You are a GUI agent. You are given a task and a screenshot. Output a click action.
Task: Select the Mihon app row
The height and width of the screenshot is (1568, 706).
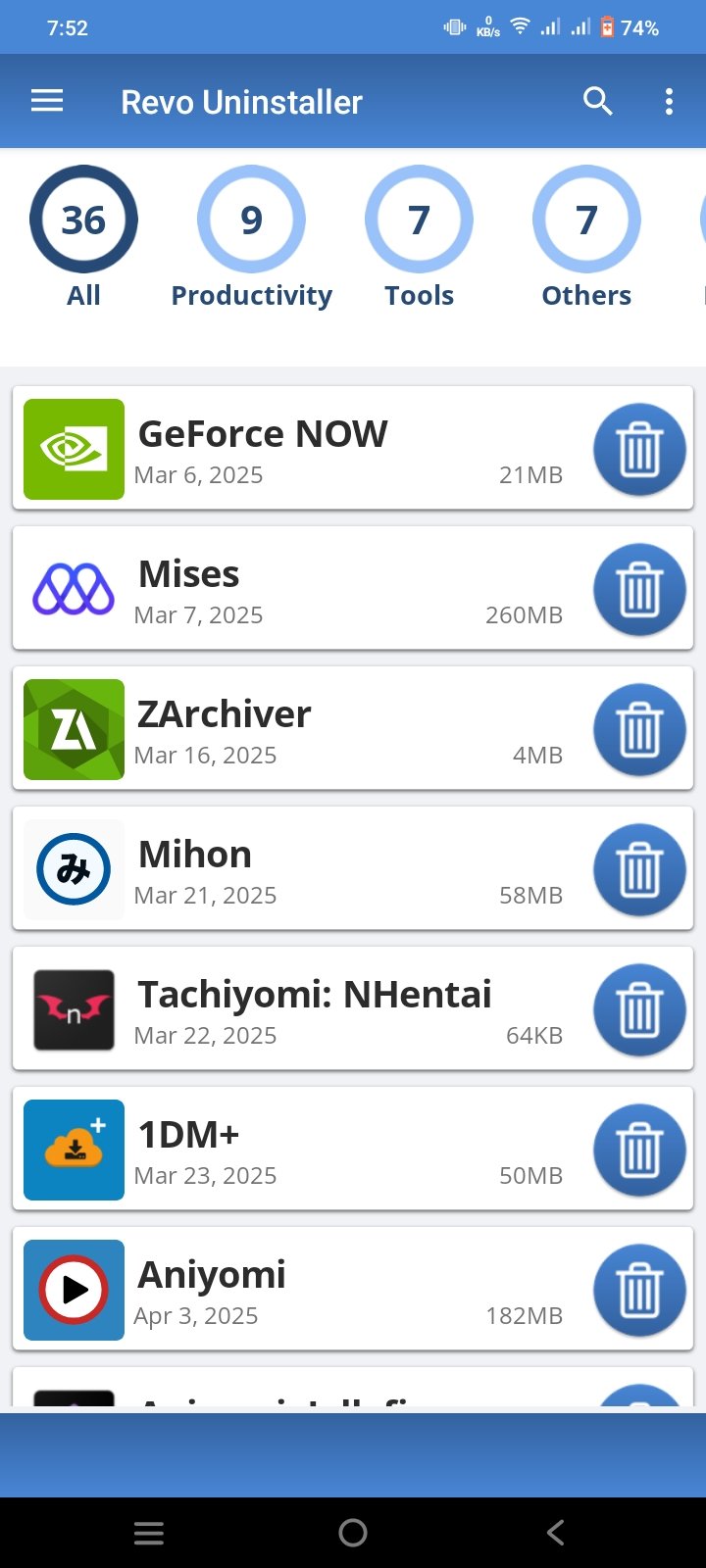pos(294,870)
